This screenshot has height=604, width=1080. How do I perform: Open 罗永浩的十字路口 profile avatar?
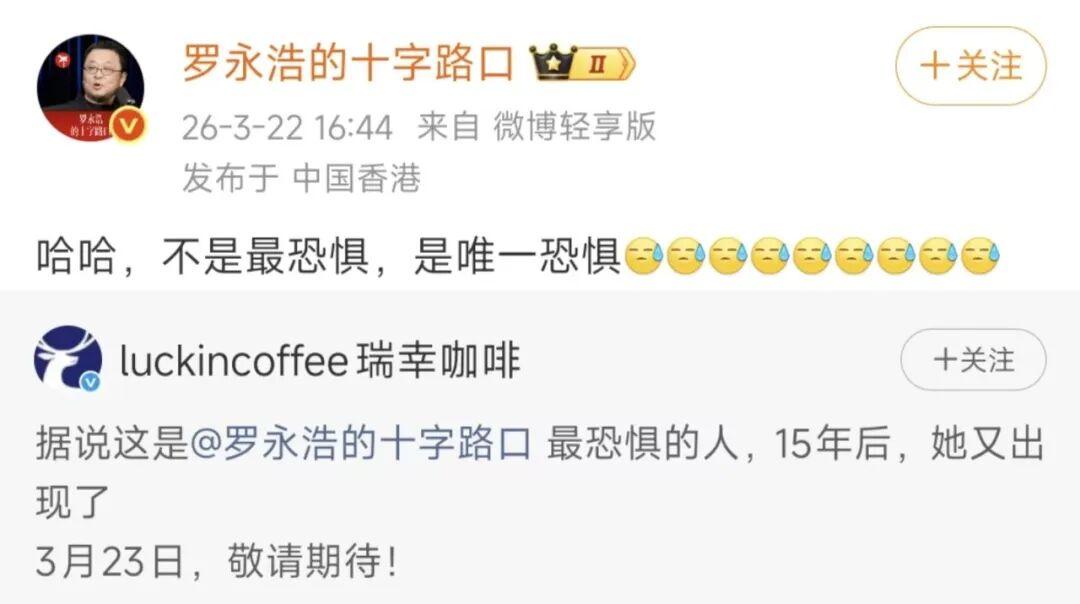[90, 89]
